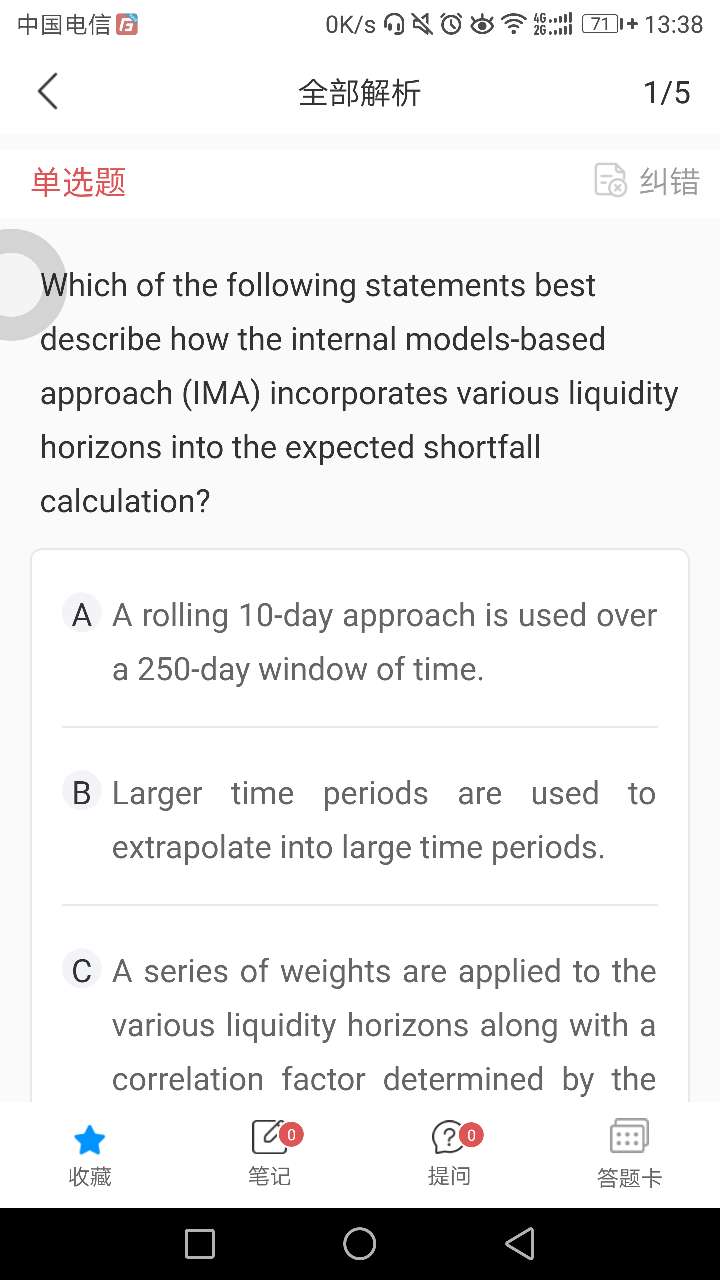Ask a question via 提问

coord(450,1152)
